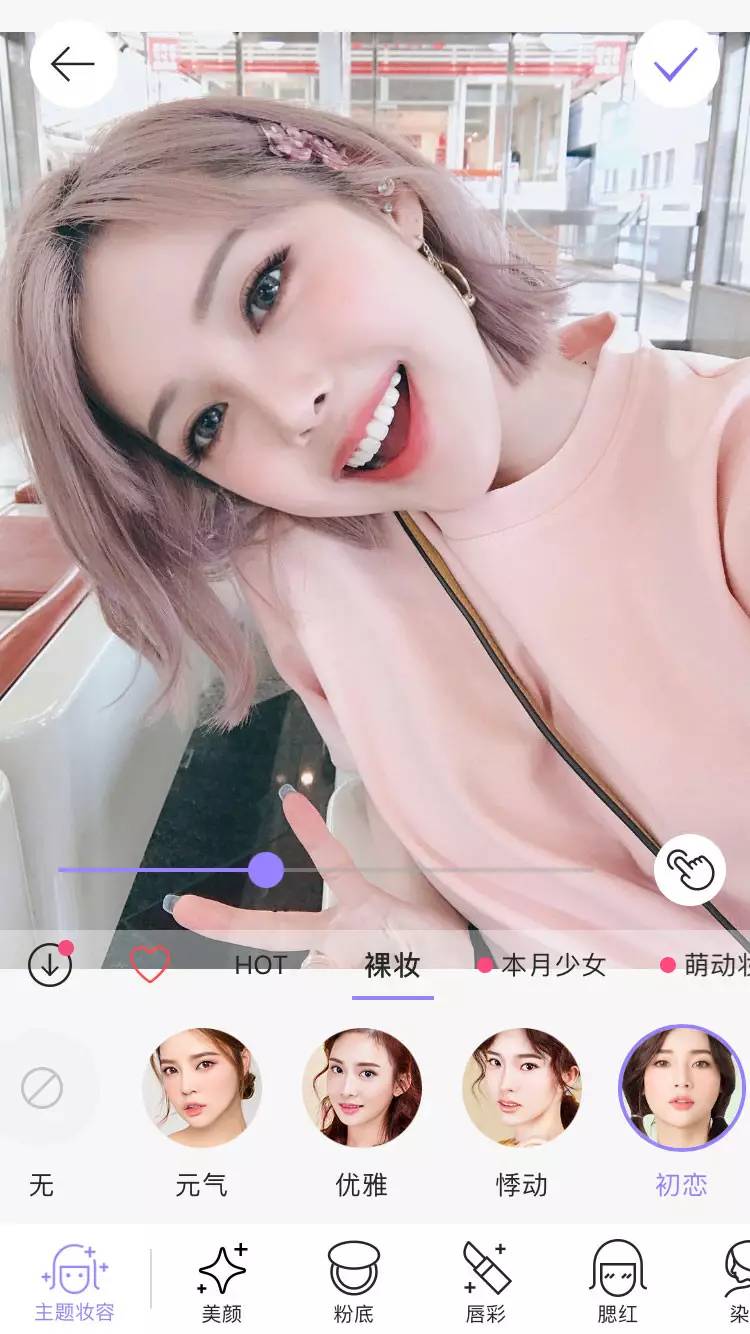750x1334 pixels.
Task: Select the 染发 hair dye tool
Action: [x=738, y=1280]
